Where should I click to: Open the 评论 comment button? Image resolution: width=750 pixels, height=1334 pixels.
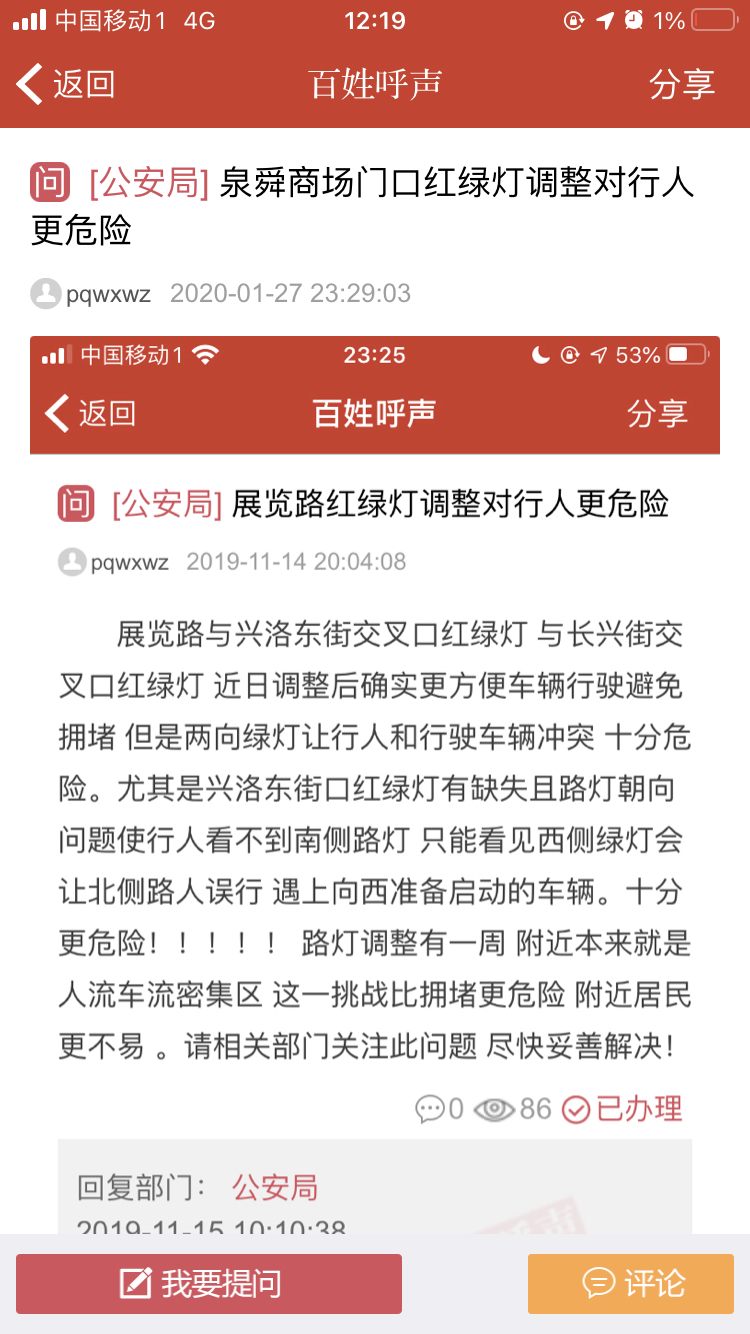coord(631,1283)
